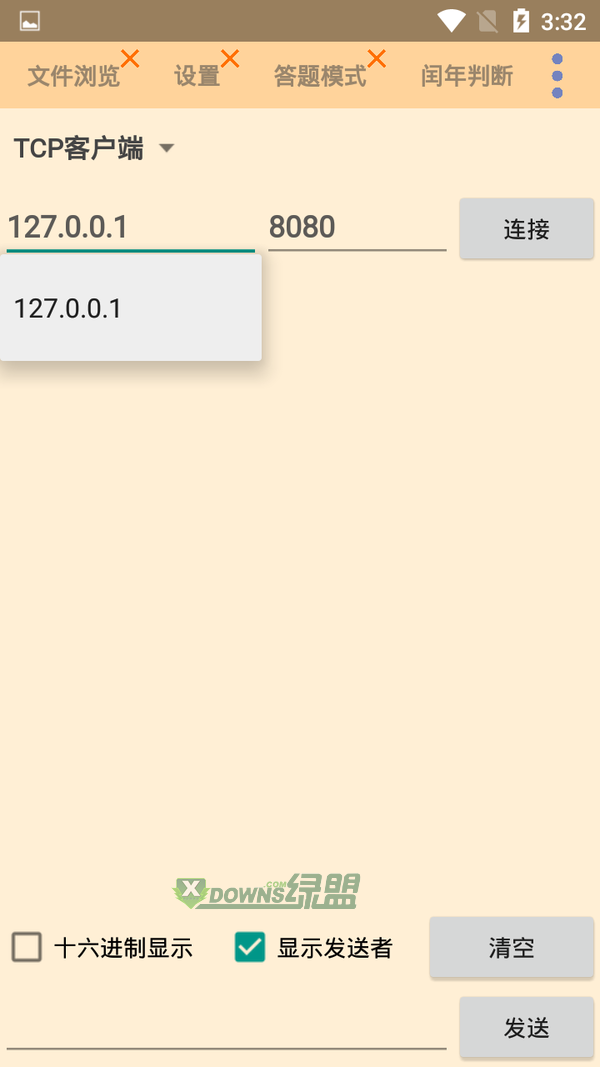The width and height of the screenshot is (600, 1067).
Task: Close the 文件浏览 tab
Action: click(130, 59)
